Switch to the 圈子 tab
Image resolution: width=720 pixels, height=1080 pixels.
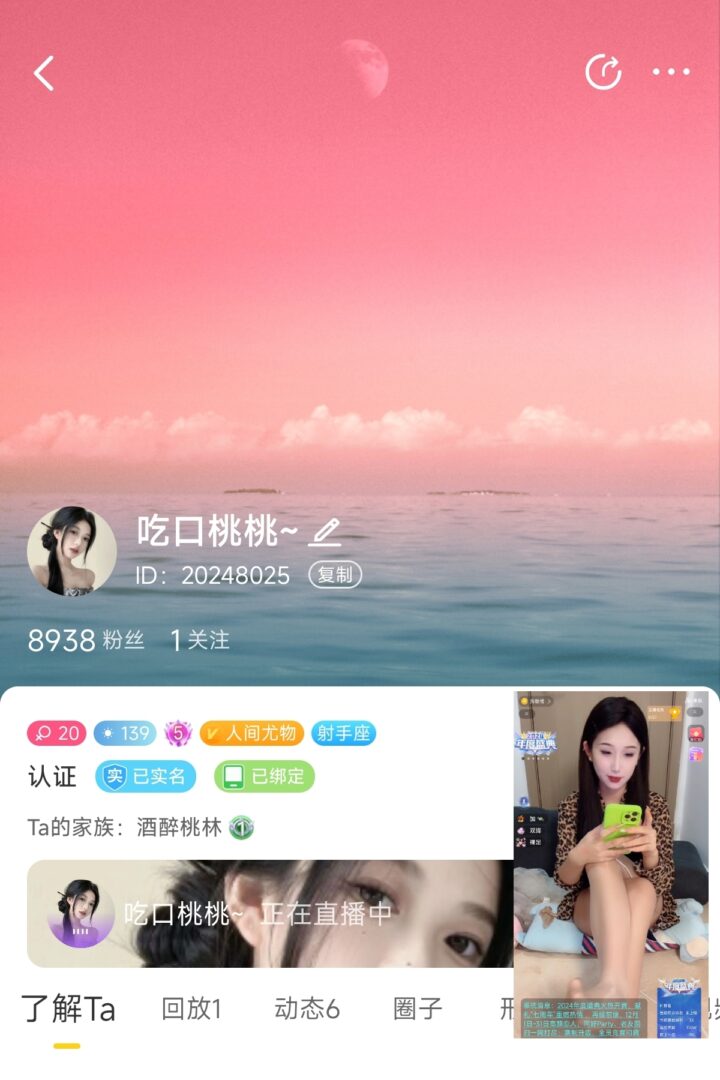[417, 1009]
